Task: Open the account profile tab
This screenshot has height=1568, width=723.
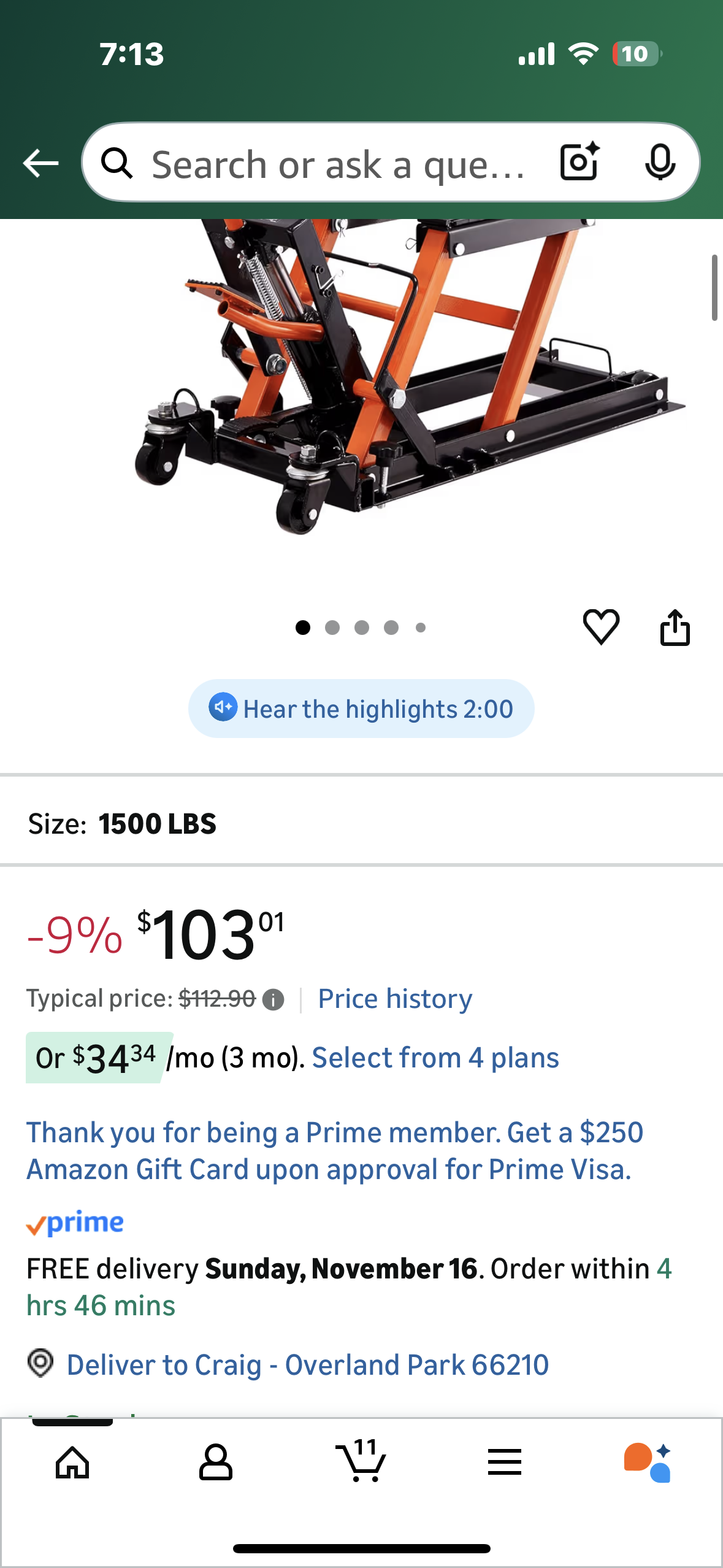Action: pos(216,1462)
